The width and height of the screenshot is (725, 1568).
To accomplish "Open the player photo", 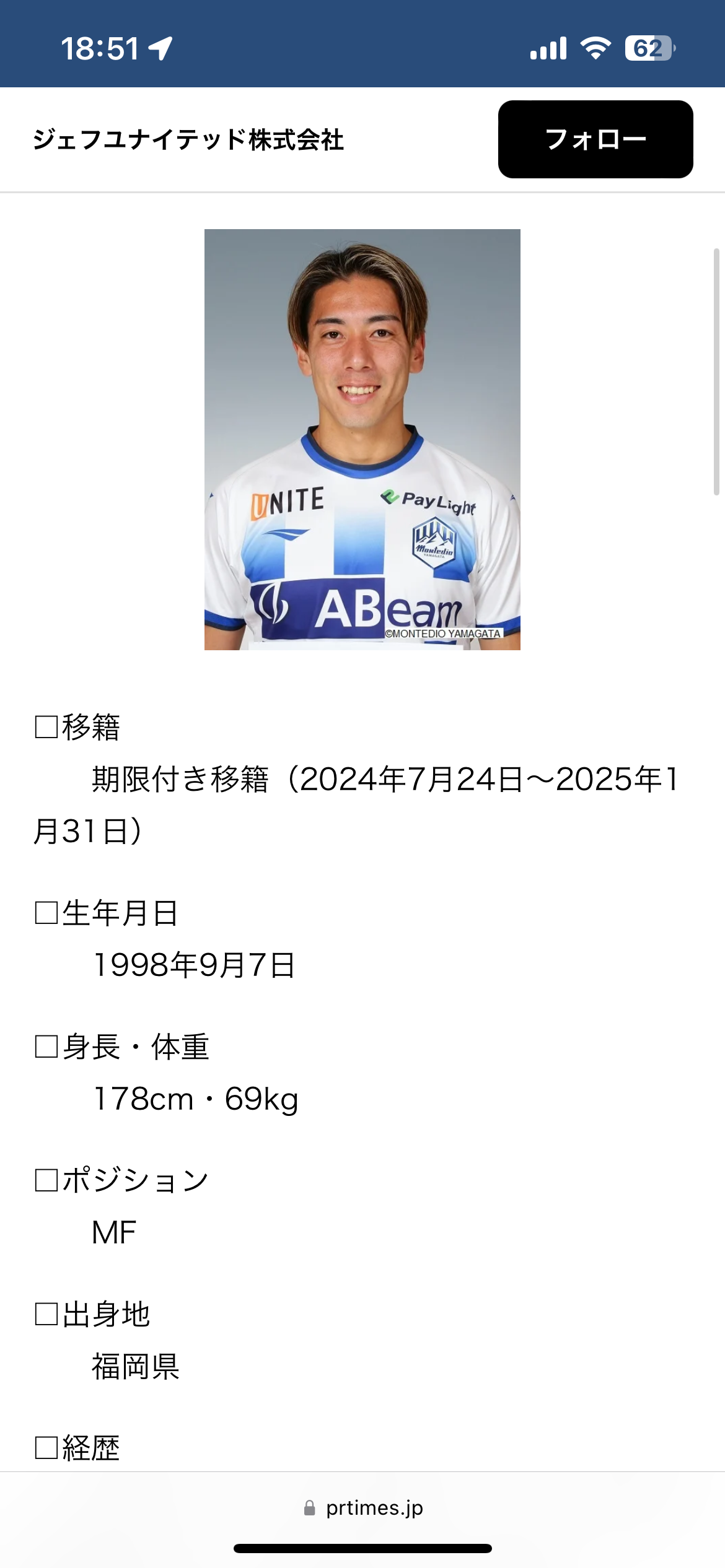I will pos(362,439).
